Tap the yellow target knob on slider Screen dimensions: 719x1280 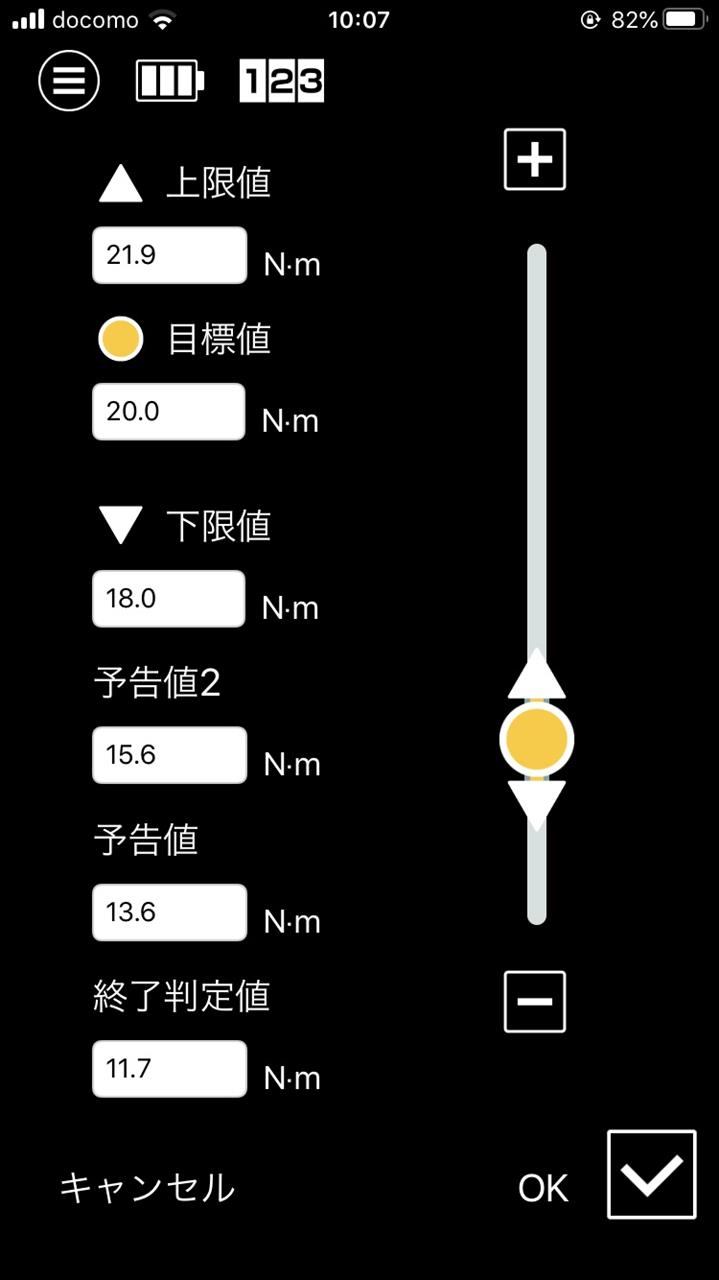coord(537,740)
